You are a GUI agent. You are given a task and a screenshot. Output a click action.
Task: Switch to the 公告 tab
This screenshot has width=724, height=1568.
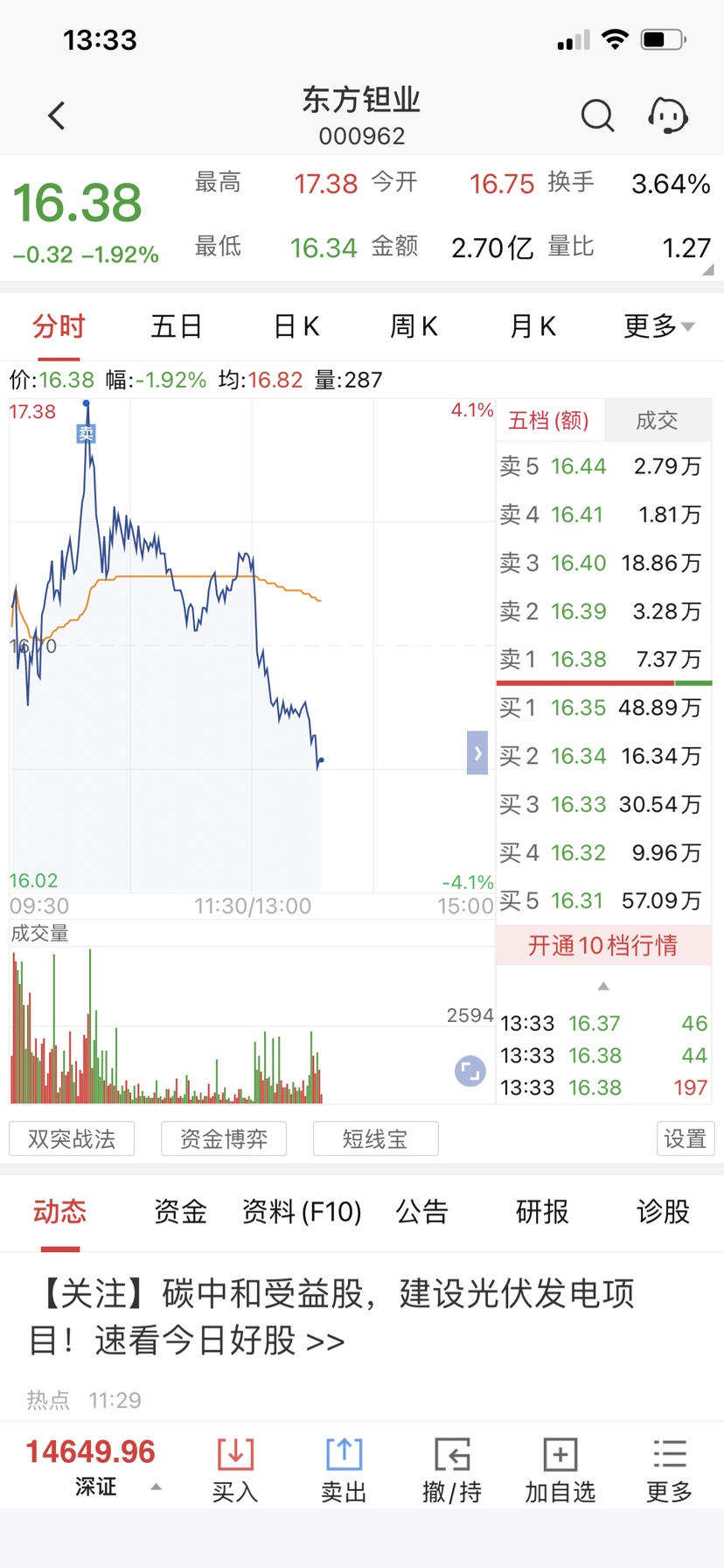coord(422,1212)
